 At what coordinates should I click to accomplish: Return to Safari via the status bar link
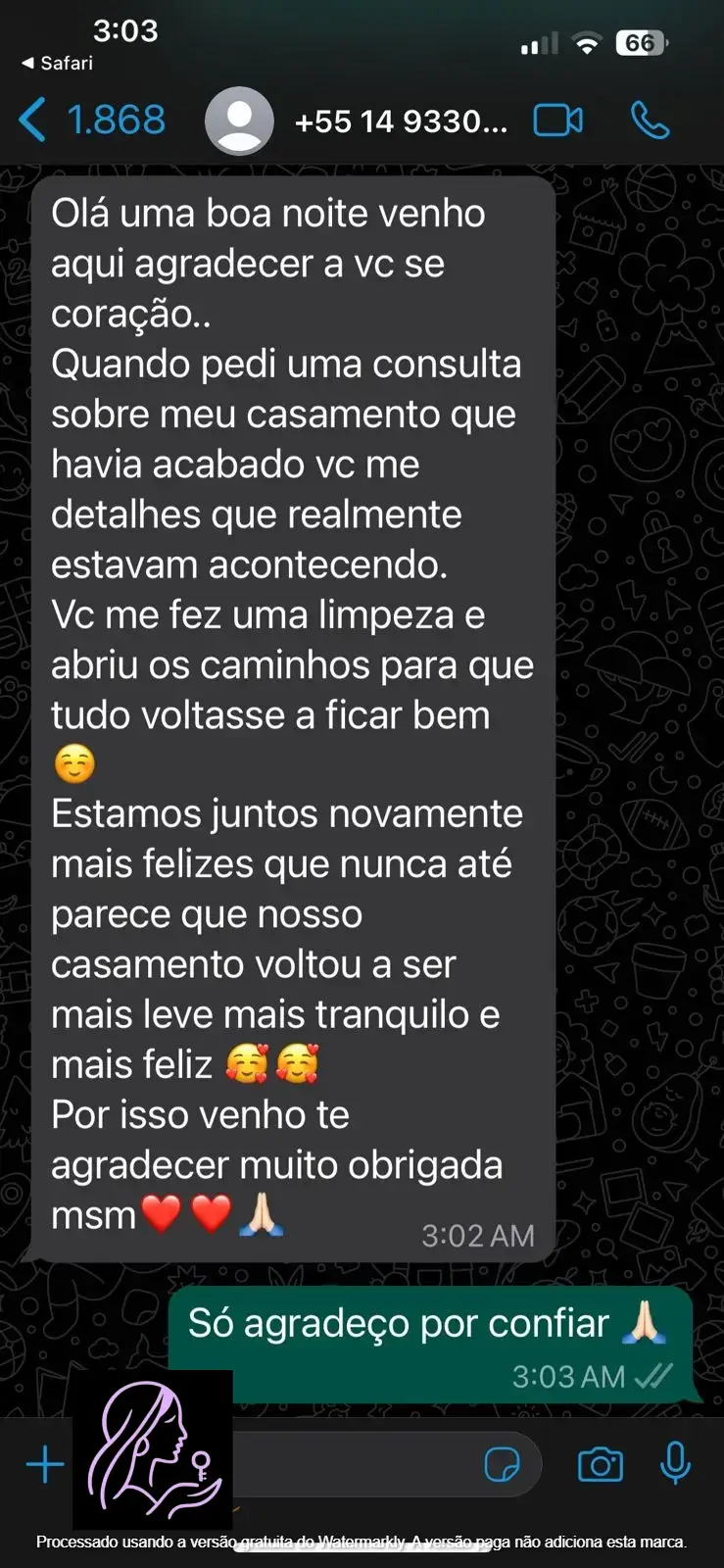58,63
